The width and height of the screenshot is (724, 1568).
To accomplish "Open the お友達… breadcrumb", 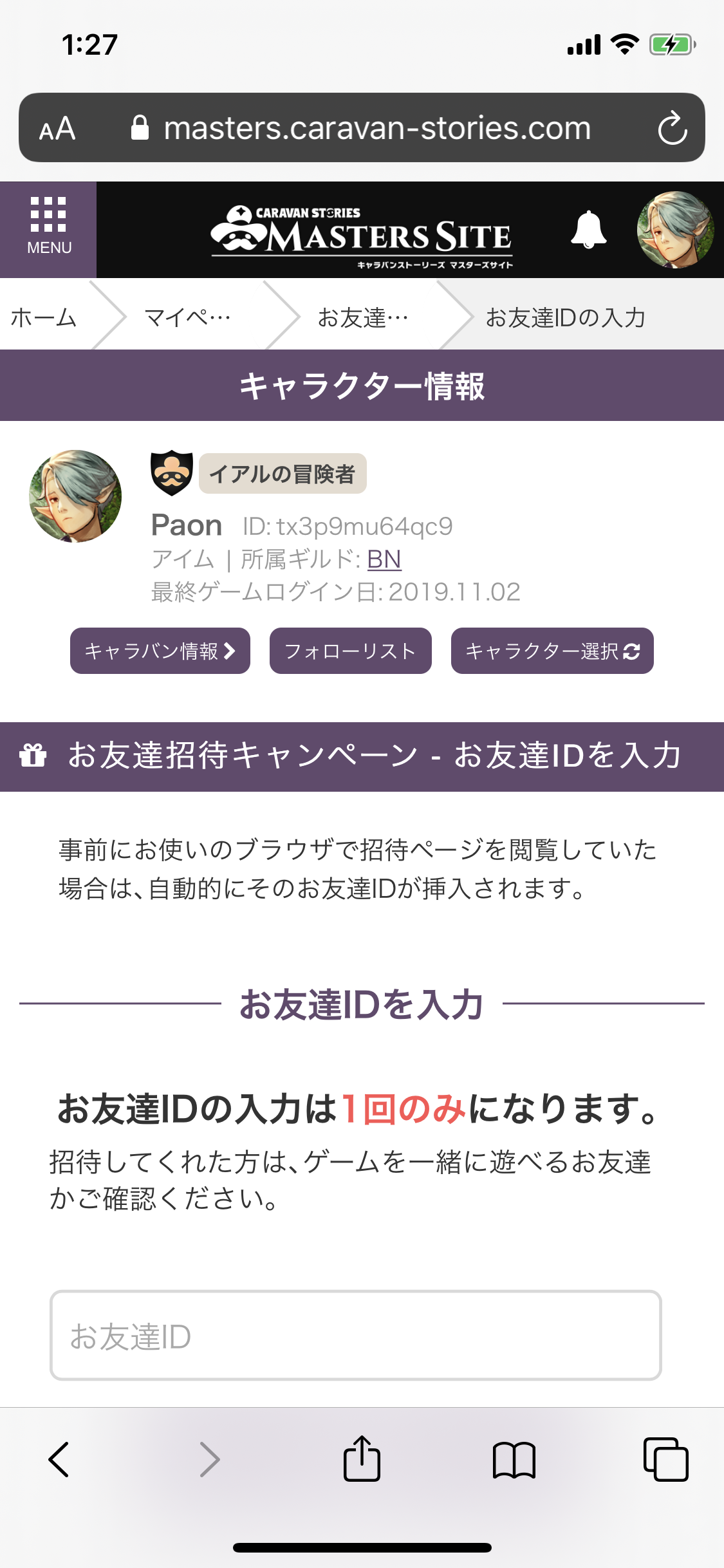I will coord(362,317).
